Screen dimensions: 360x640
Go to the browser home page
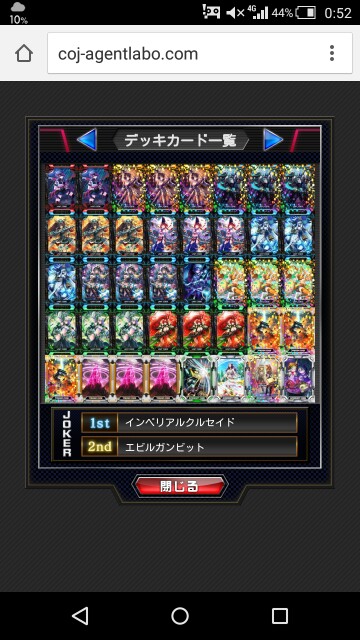pos(24,53)
